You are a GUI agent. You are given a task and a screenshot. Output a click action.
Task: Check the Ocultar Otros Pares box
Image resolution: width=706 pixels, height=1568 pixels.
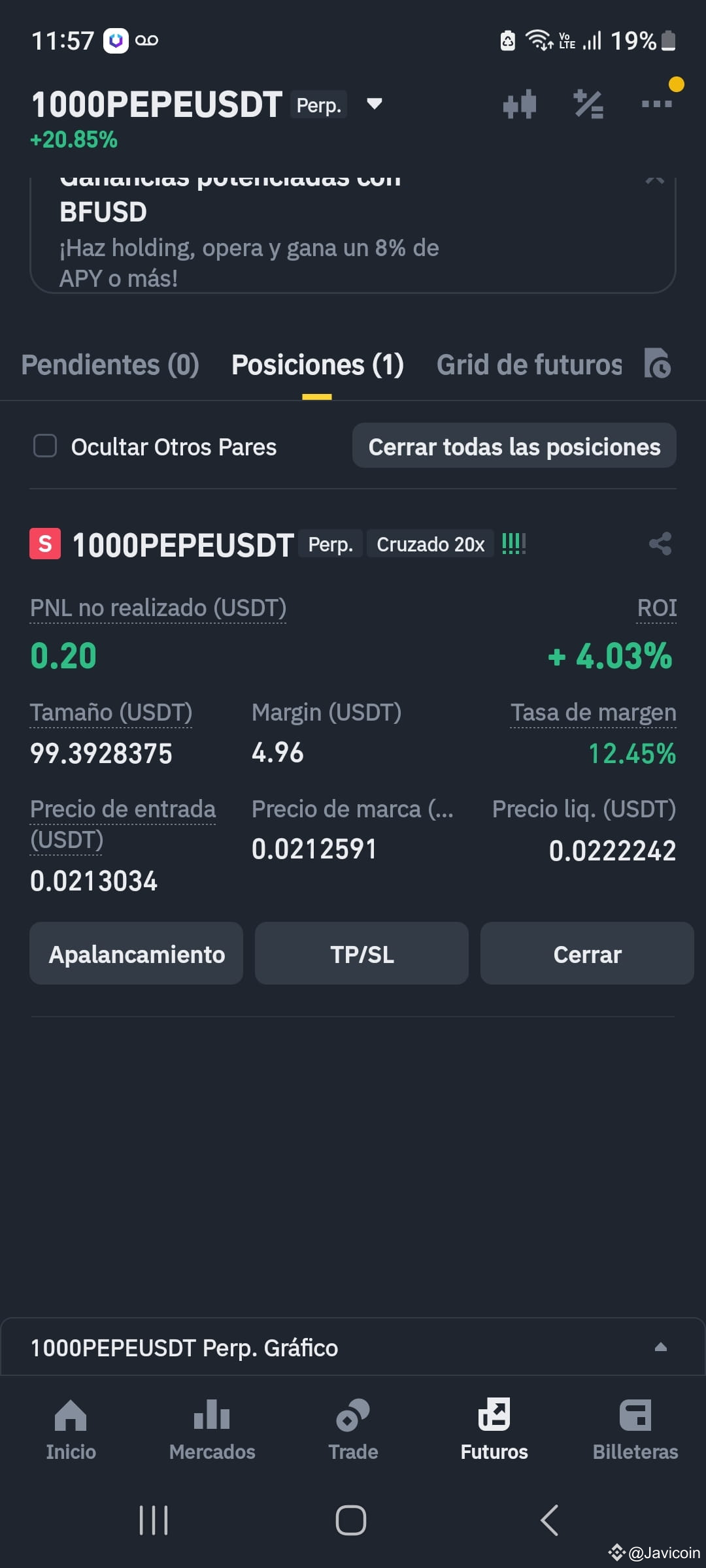click(45, 446)
